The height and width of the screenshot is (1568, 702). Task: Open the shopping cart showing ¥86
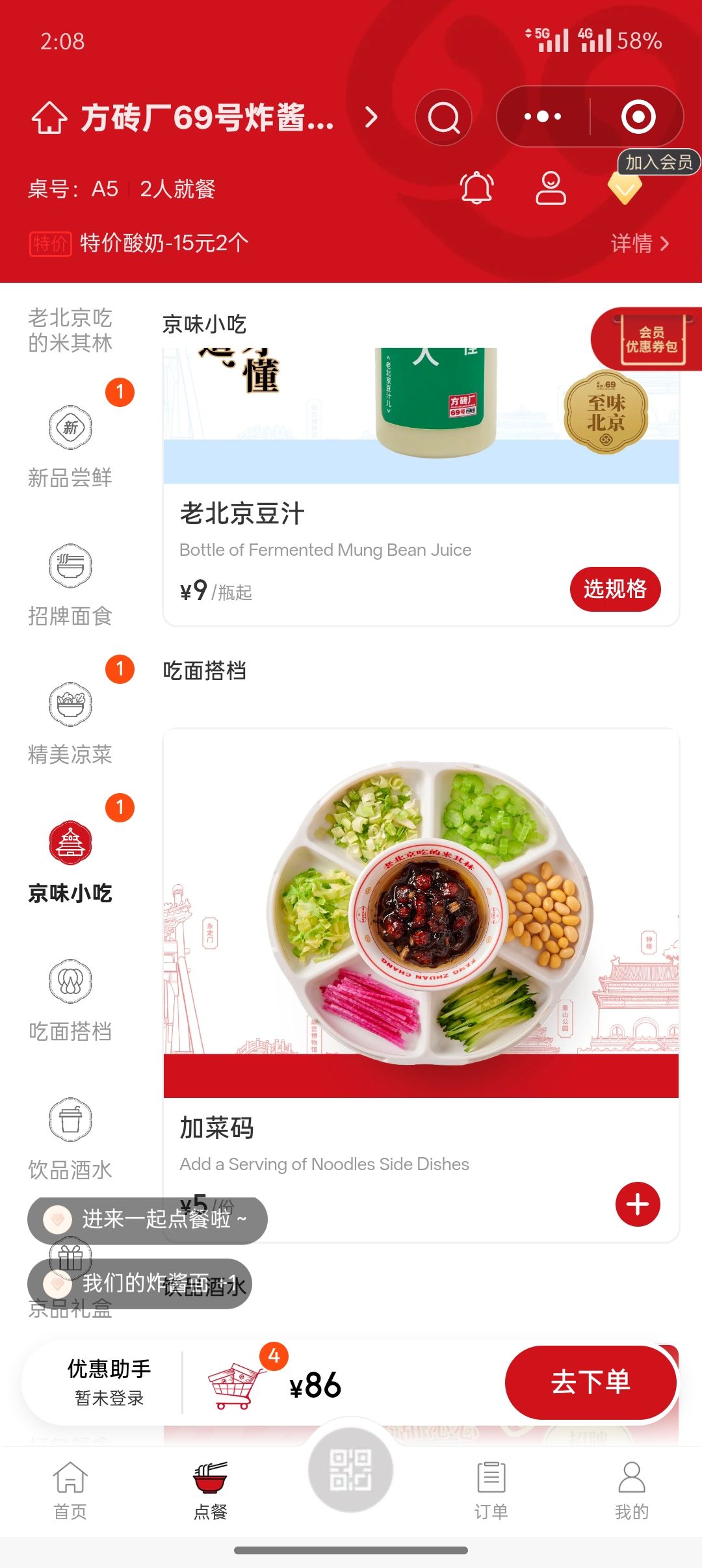(235, 1385)
